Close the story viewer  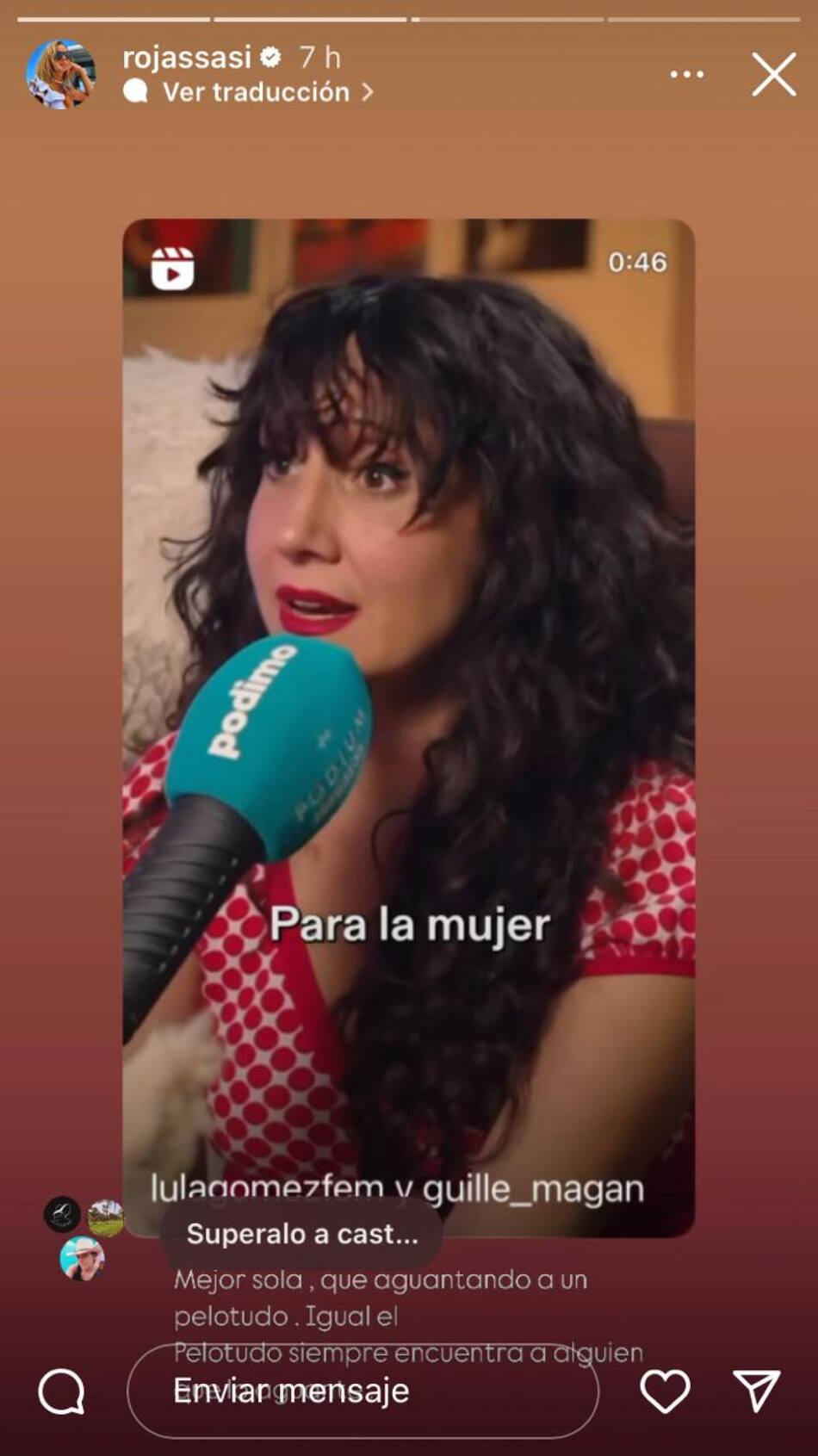pos(773,74)
